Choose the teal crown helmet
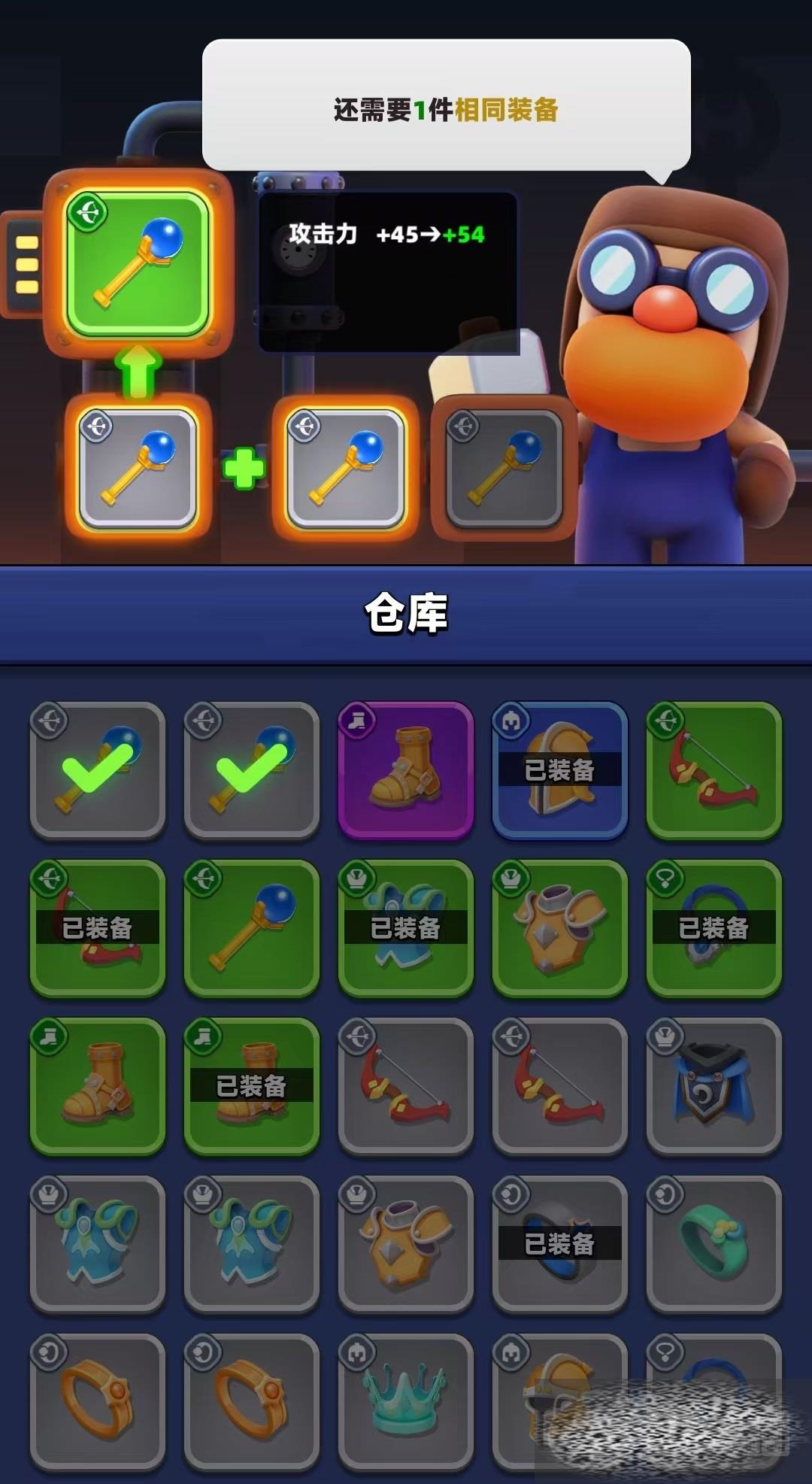Viewport: 812px width, 1484px height. 406,1401
